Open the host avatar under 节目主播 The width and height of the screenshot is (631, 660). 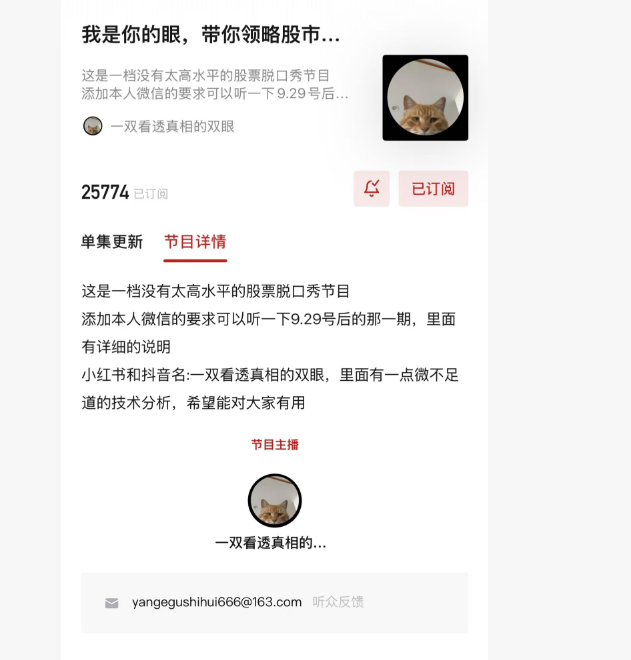pos(274,500)
